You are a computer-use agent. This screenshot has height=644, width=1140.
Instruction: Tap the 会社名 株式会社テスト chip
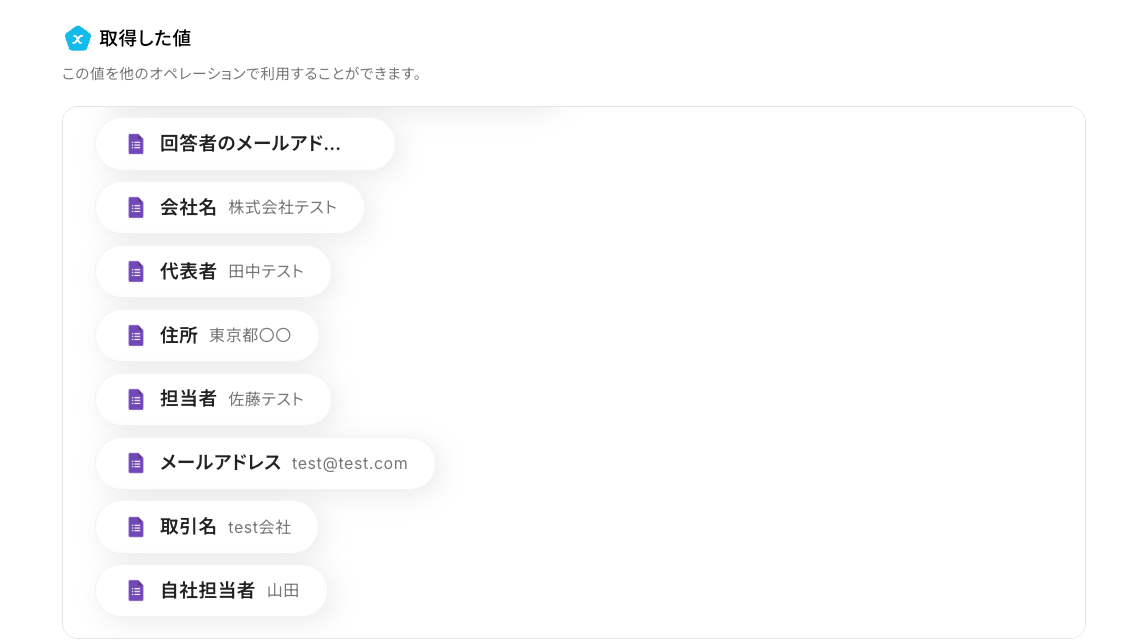pos(230,208)
